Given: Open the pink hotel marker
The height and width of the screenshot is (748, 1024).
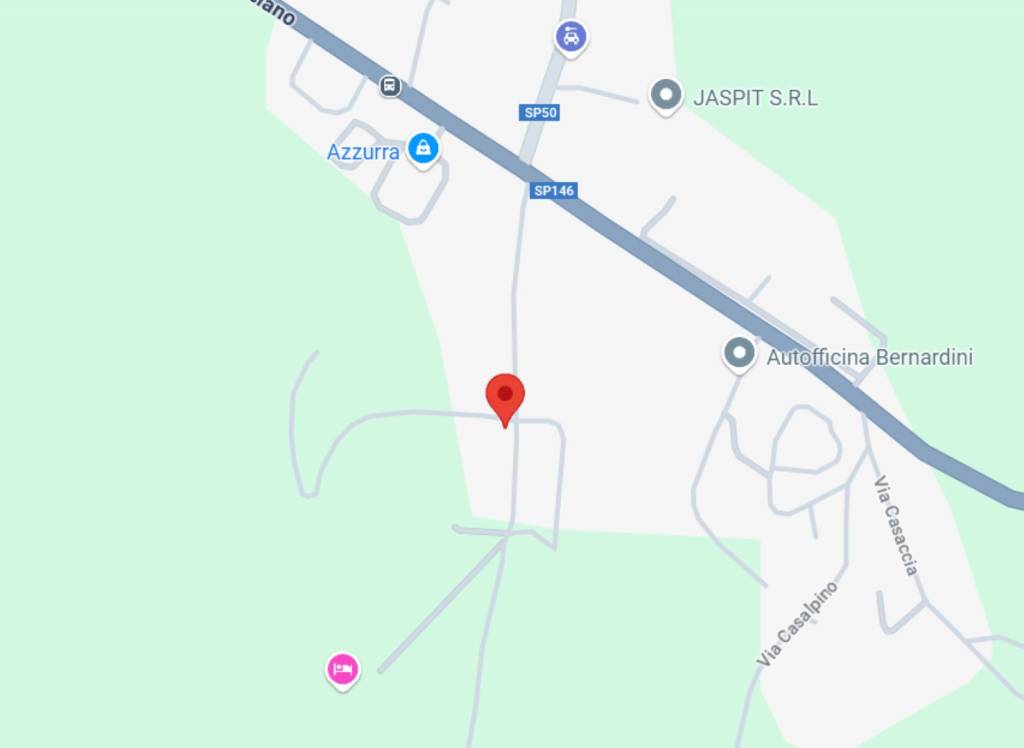Looking at the screenshot, I should (x=342, y=669).
